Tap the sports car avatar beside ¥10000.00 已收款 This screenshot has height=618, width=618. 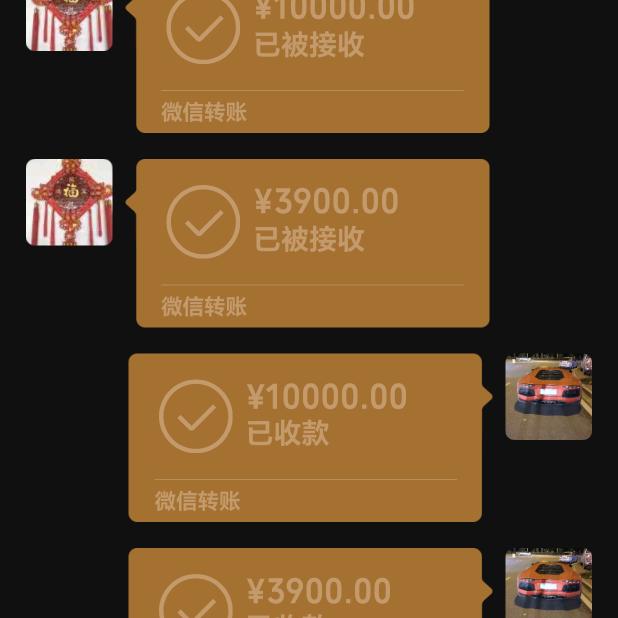pyautogui.click(x=548, y=397)
